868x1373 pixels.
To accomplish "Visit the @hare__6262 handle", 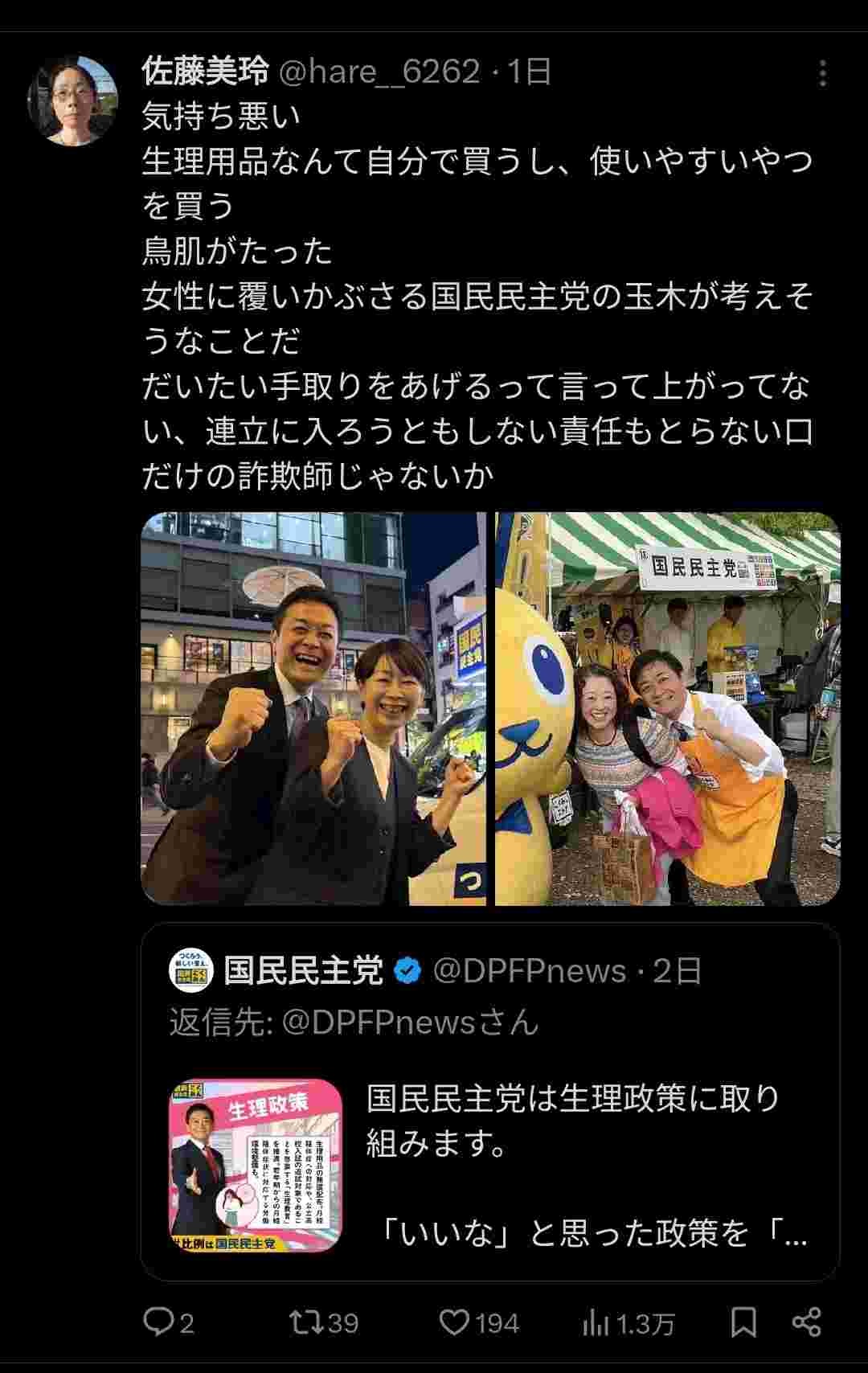I will click(379, 72).
